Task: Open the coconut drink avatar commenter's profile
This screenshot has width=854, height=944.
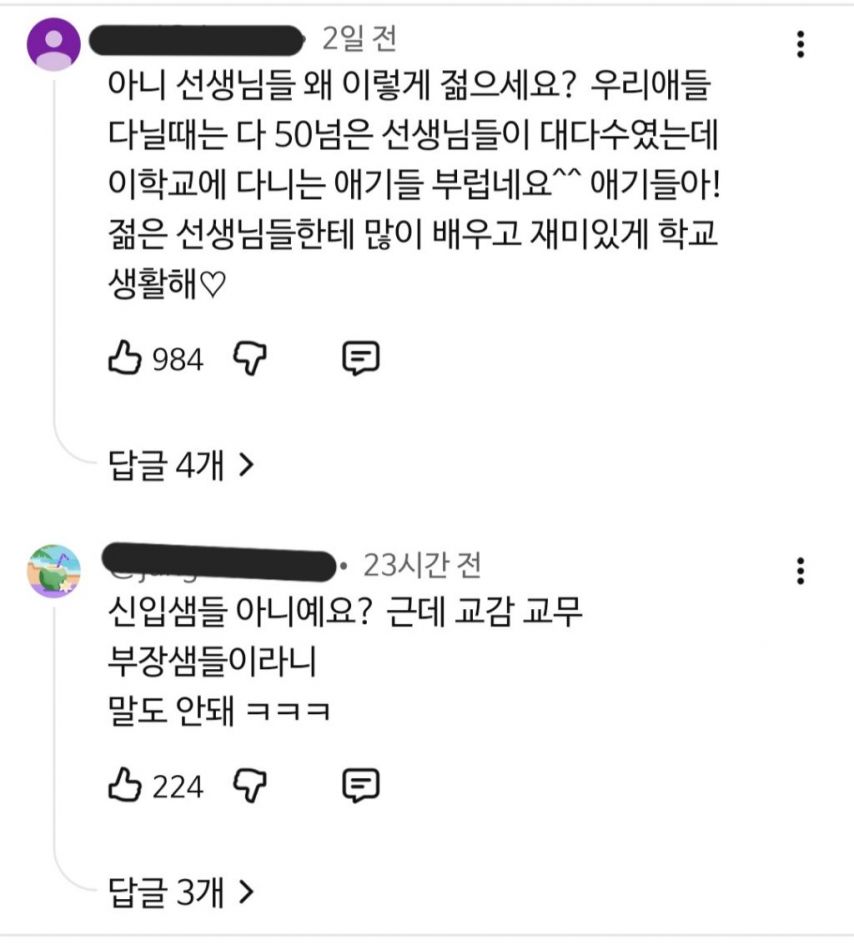Action: click(x=54, y=571)
